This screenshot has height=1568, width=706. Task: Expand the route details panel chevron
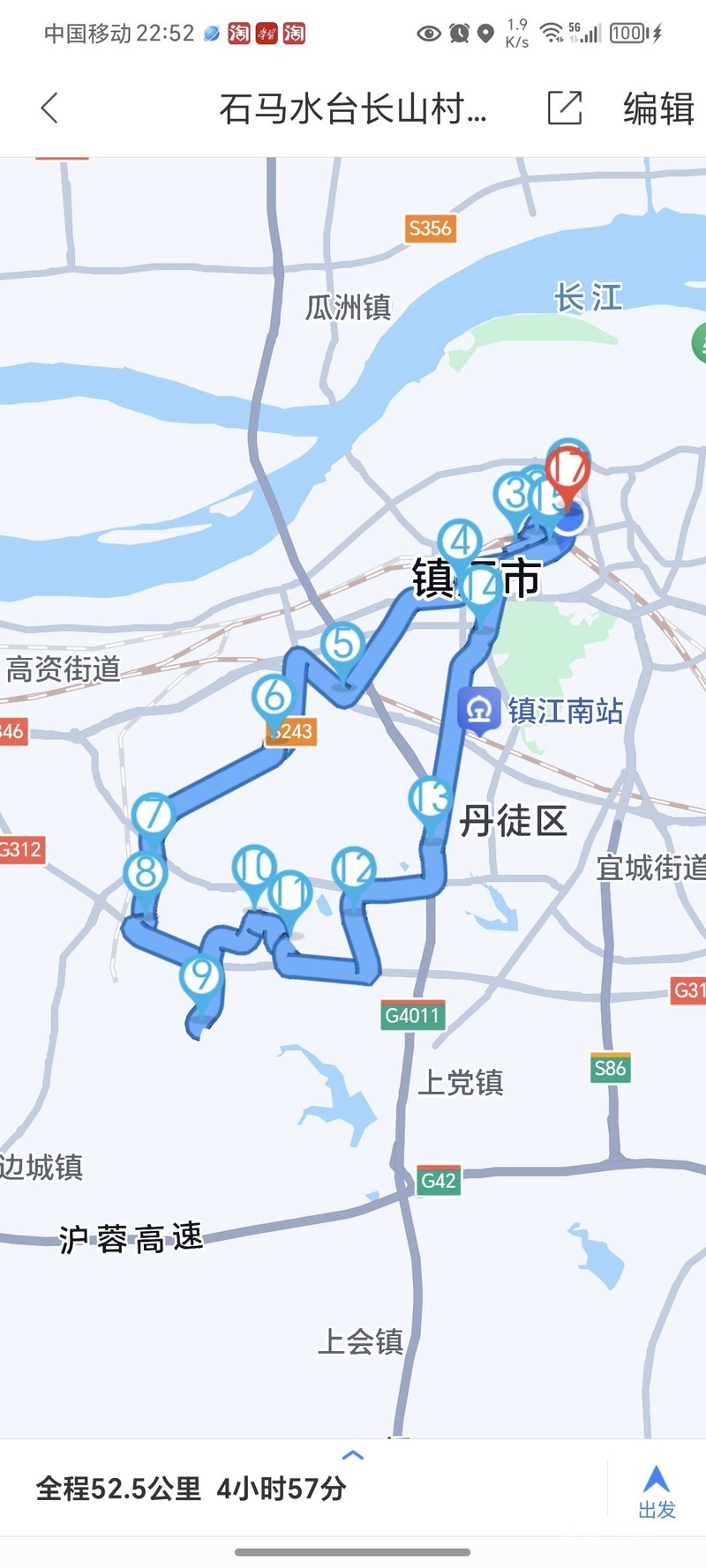pos(353,1455)
